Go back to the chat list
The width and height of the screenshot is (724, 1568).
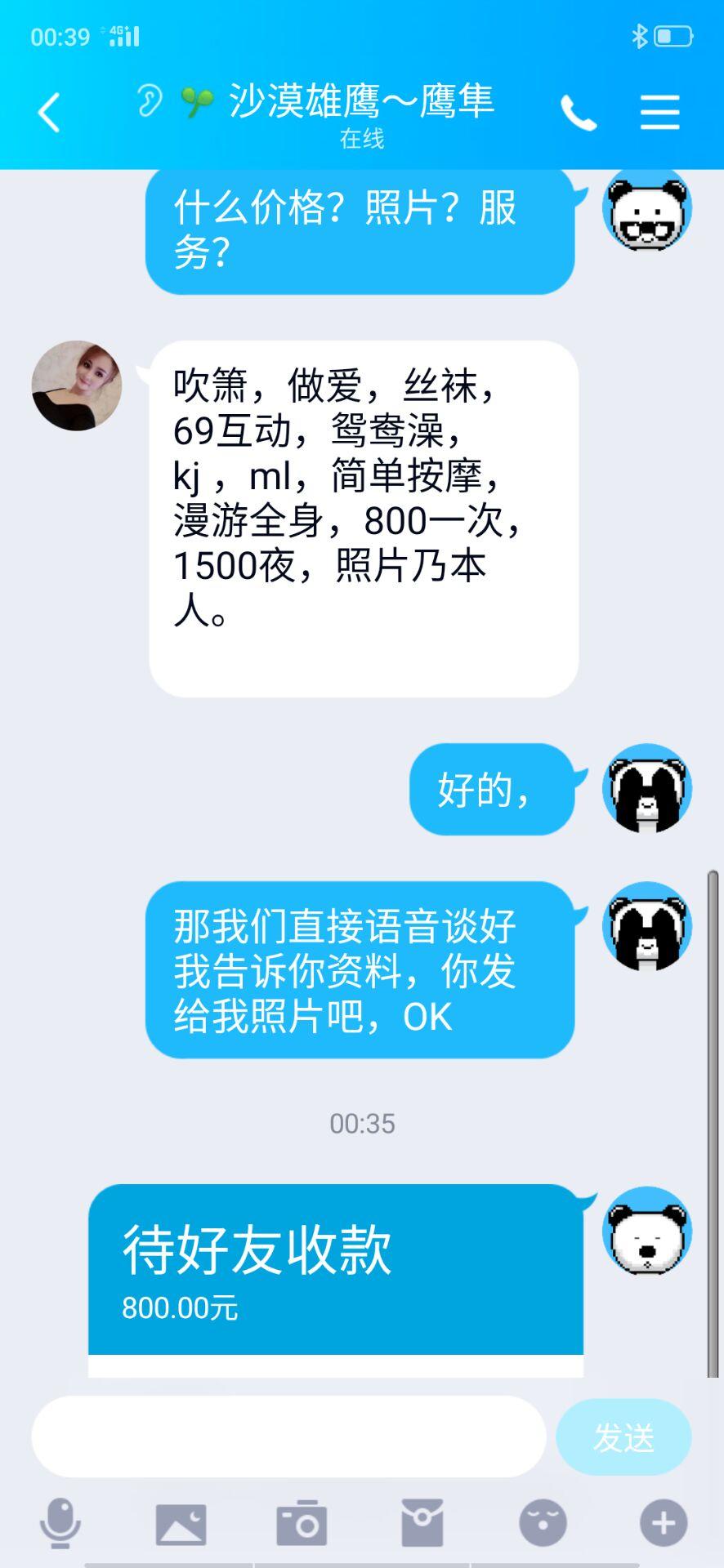click(x=49, y=112)
